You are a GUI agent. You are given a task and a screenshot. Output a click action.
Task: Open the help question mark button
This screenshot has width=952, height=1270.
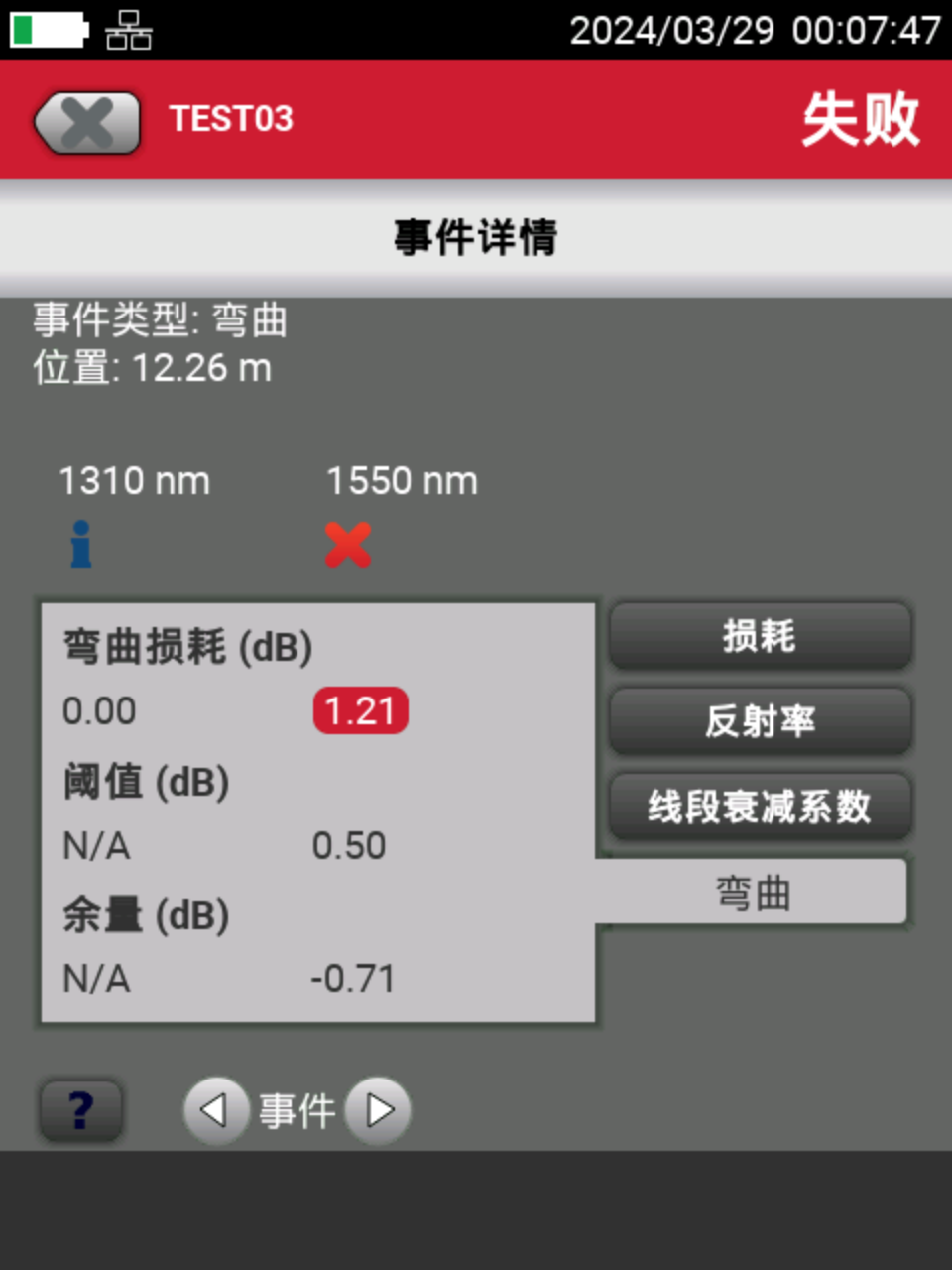(81, 1110)
